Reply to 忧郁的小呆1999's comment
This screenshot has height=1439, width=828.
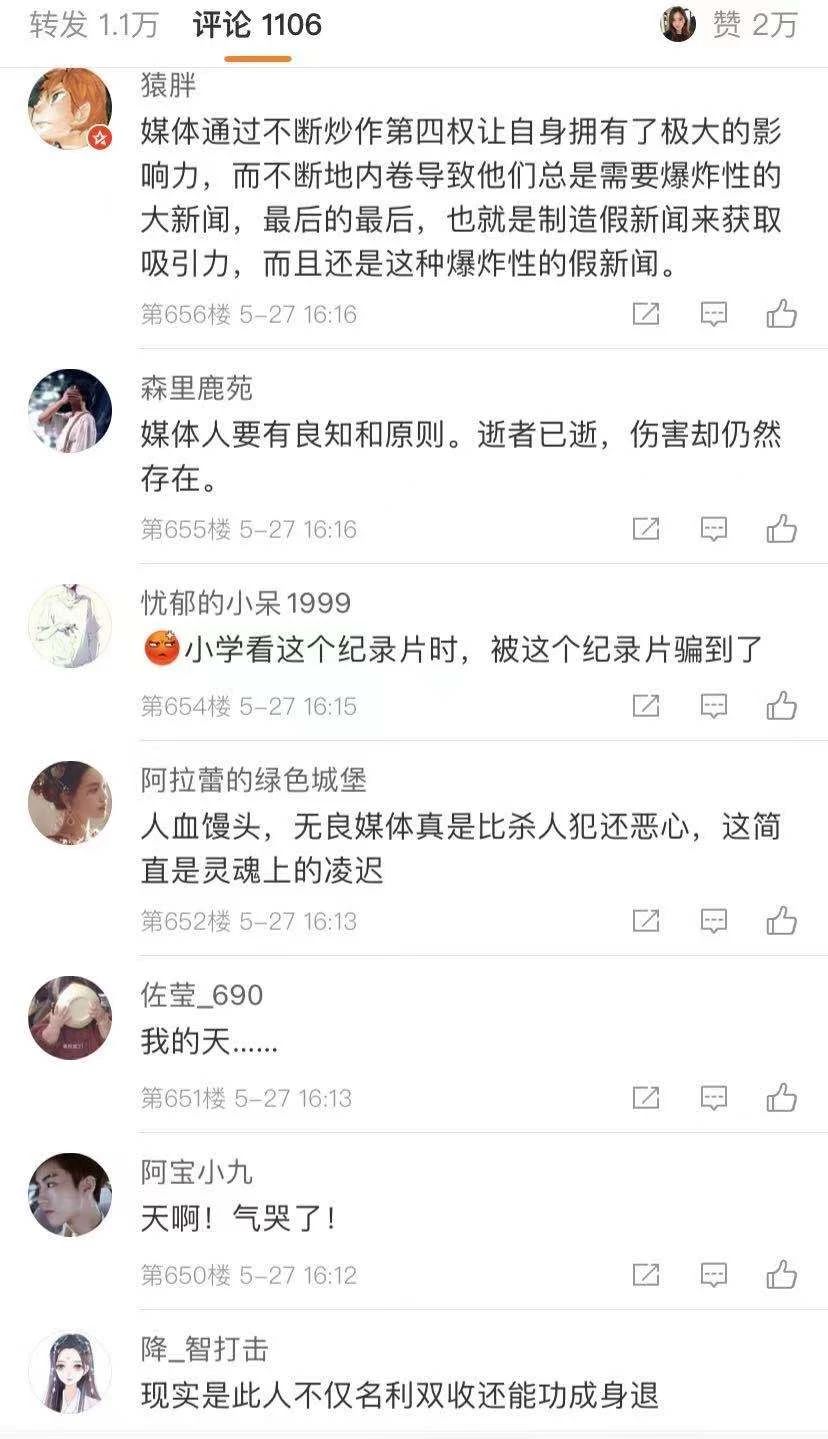(x=713, y=706)
